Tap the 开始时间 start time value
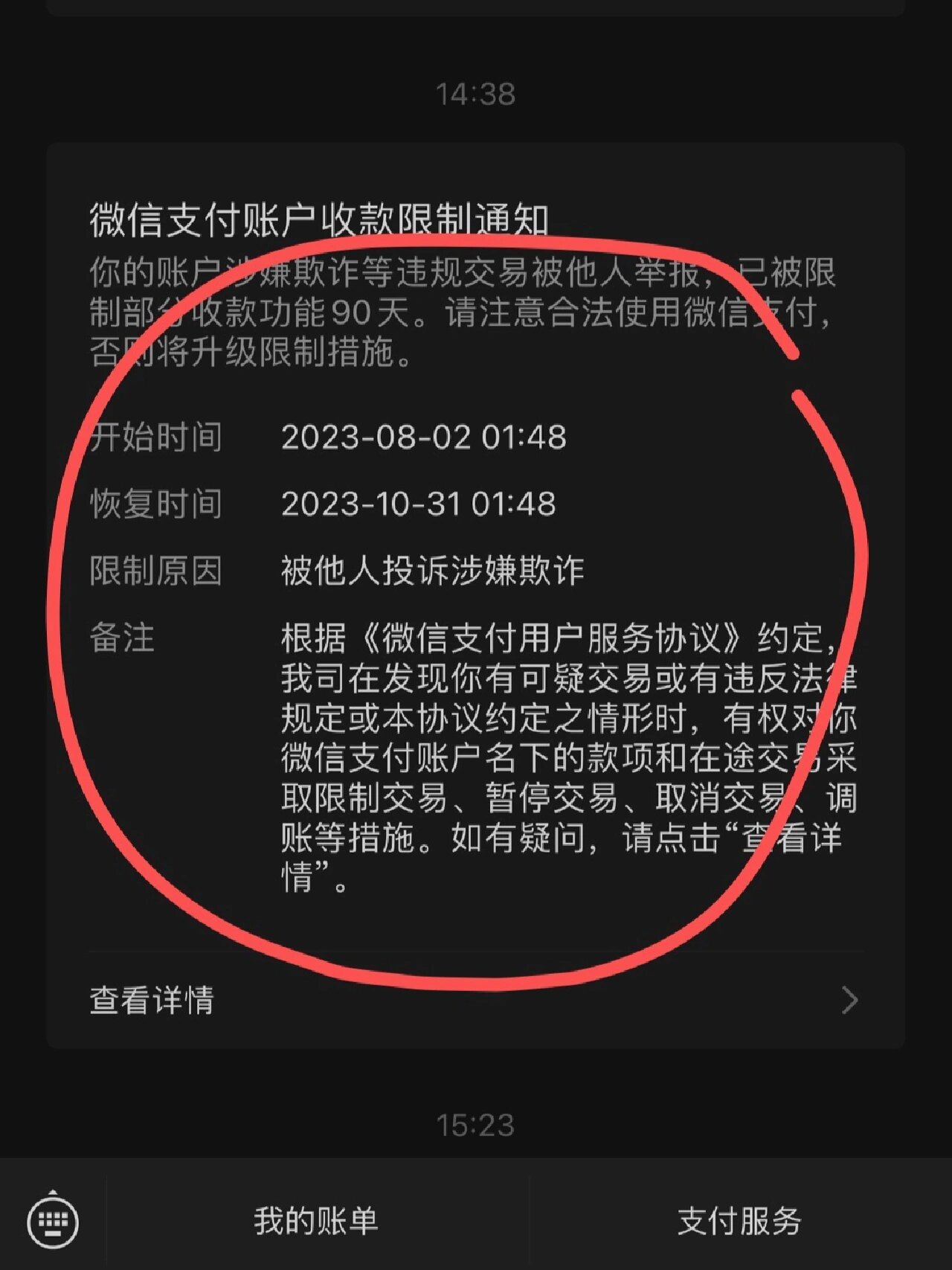This screenshot has width=952, height=1270. point(424,437)
